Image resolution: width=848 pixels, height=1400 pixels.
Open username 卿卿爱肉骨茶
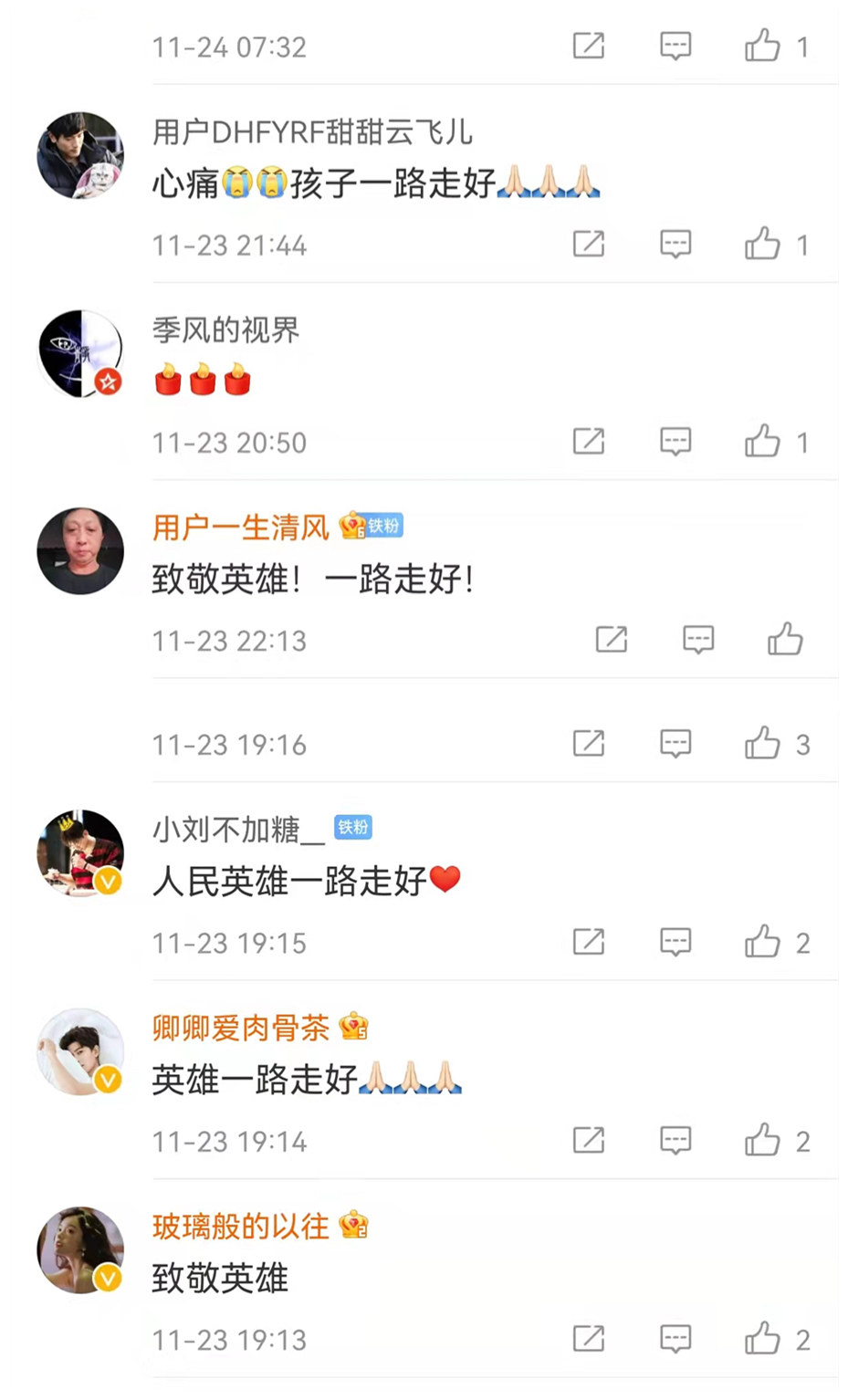(x=240, y=1028)
